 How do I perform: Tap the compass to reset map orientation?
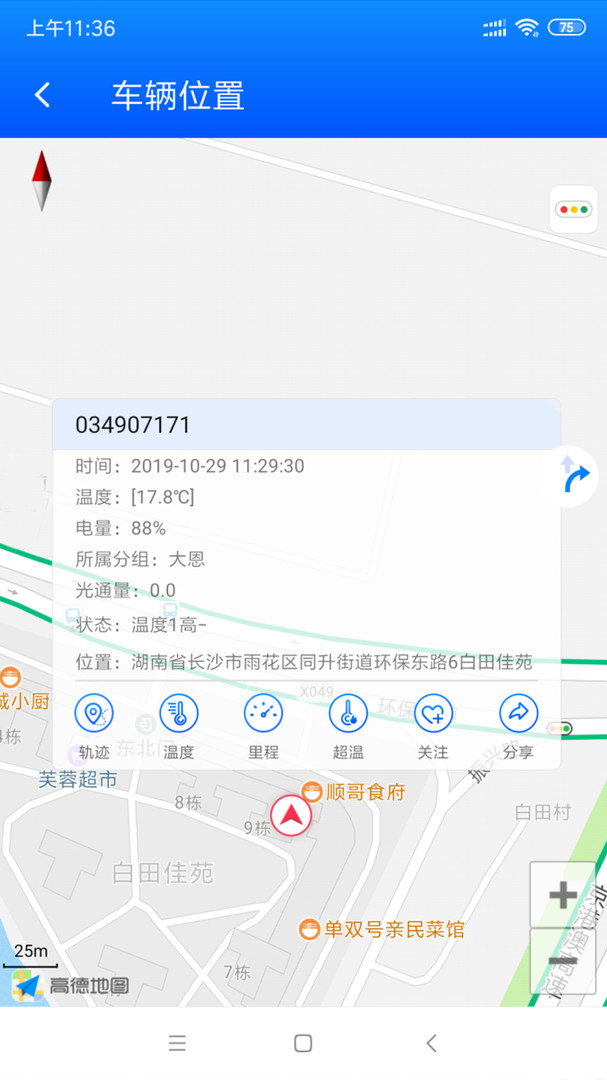42,180
